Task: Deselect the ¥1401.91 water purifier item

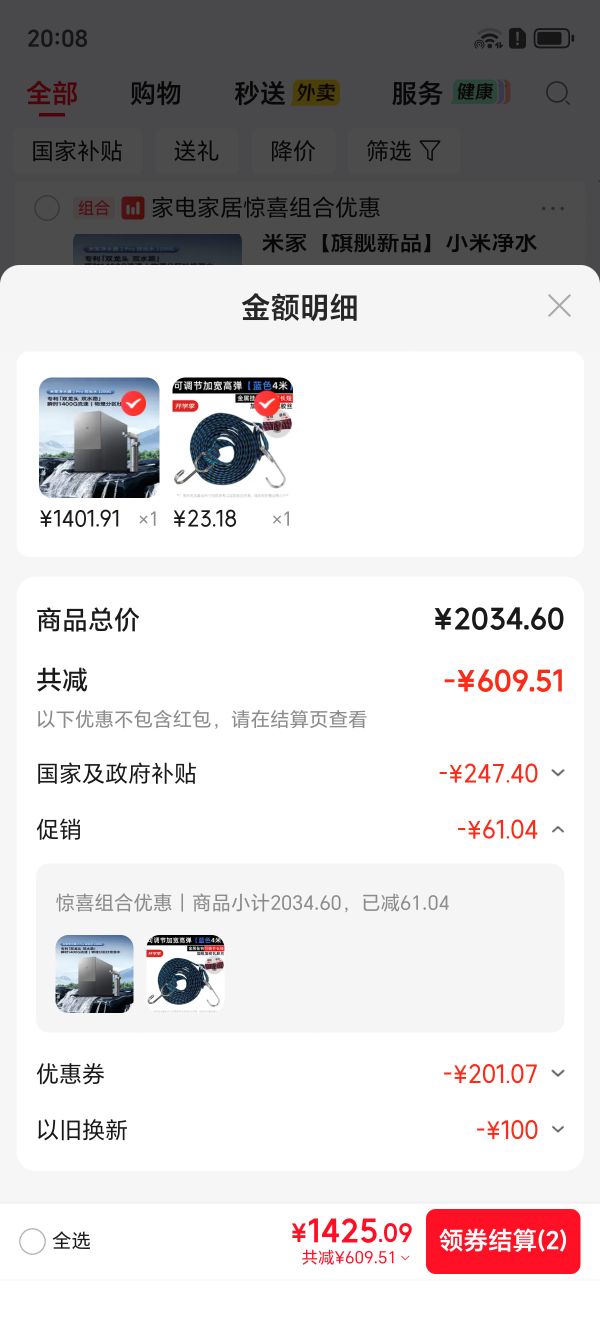Action: [x=133, y=403]
